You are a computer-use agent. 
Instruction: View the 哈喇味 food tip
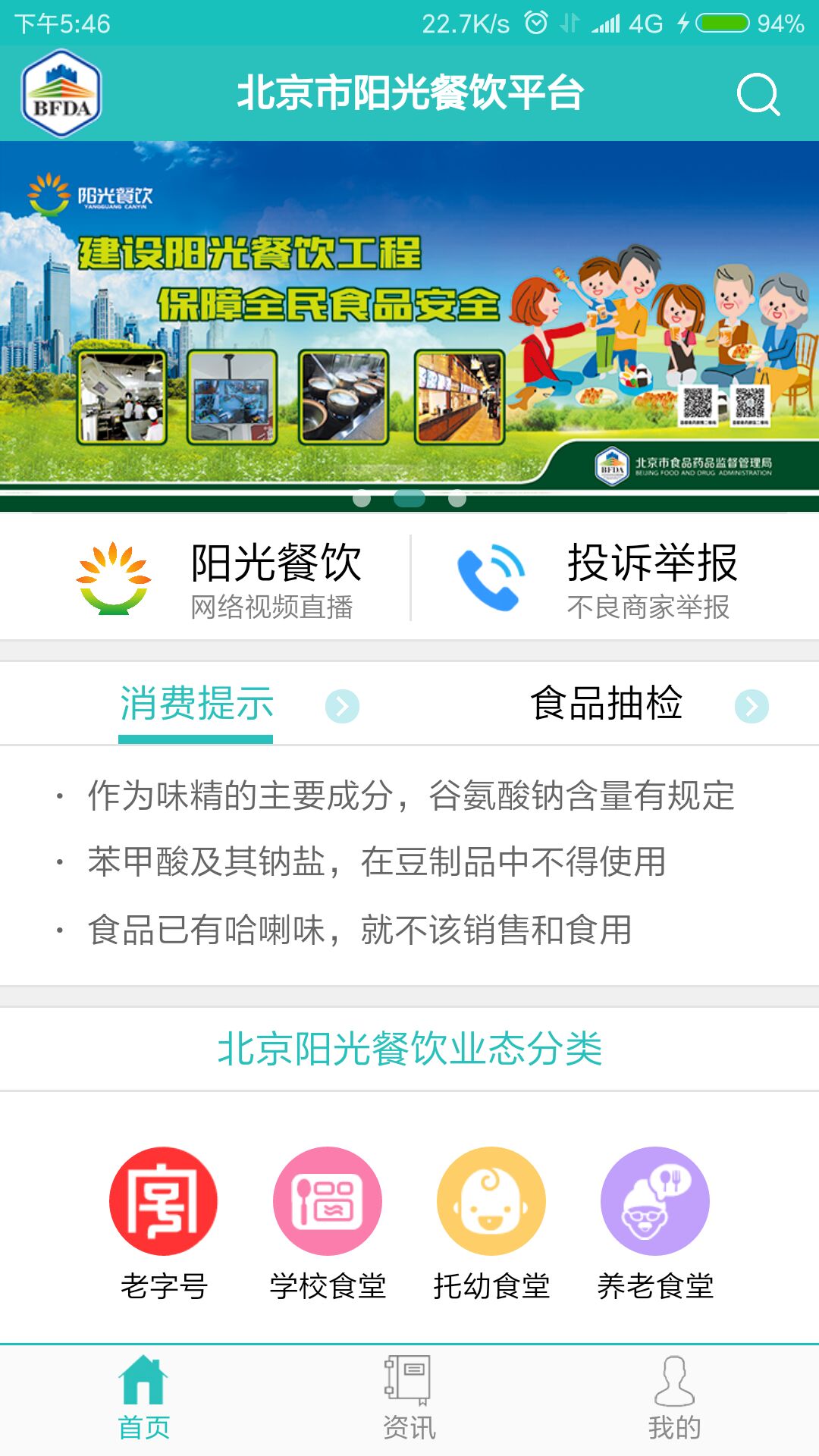tap(360, 930)
